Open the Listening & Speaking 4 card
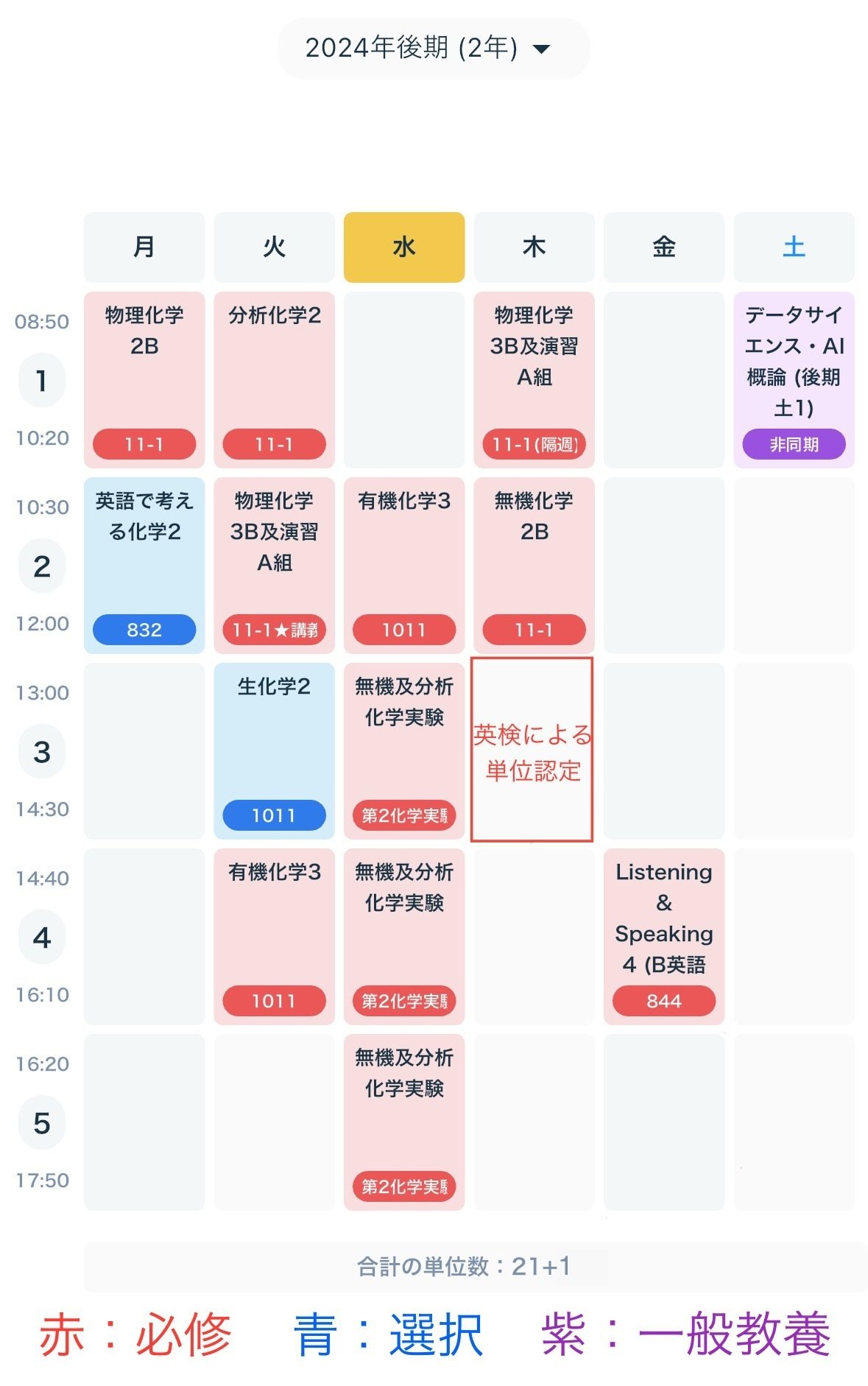 coord(663,935)
